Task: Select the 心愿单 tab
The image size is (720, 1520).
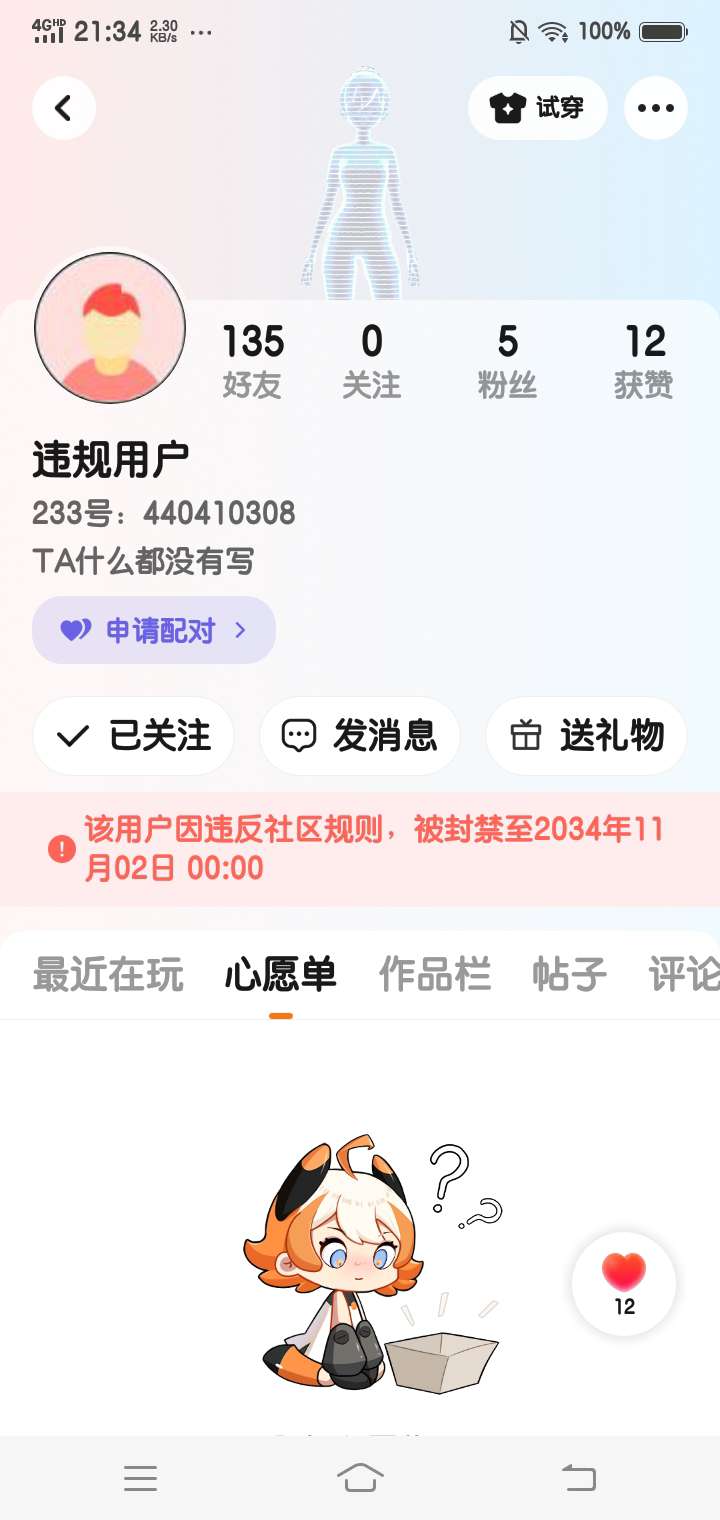Action: [280, 974]
